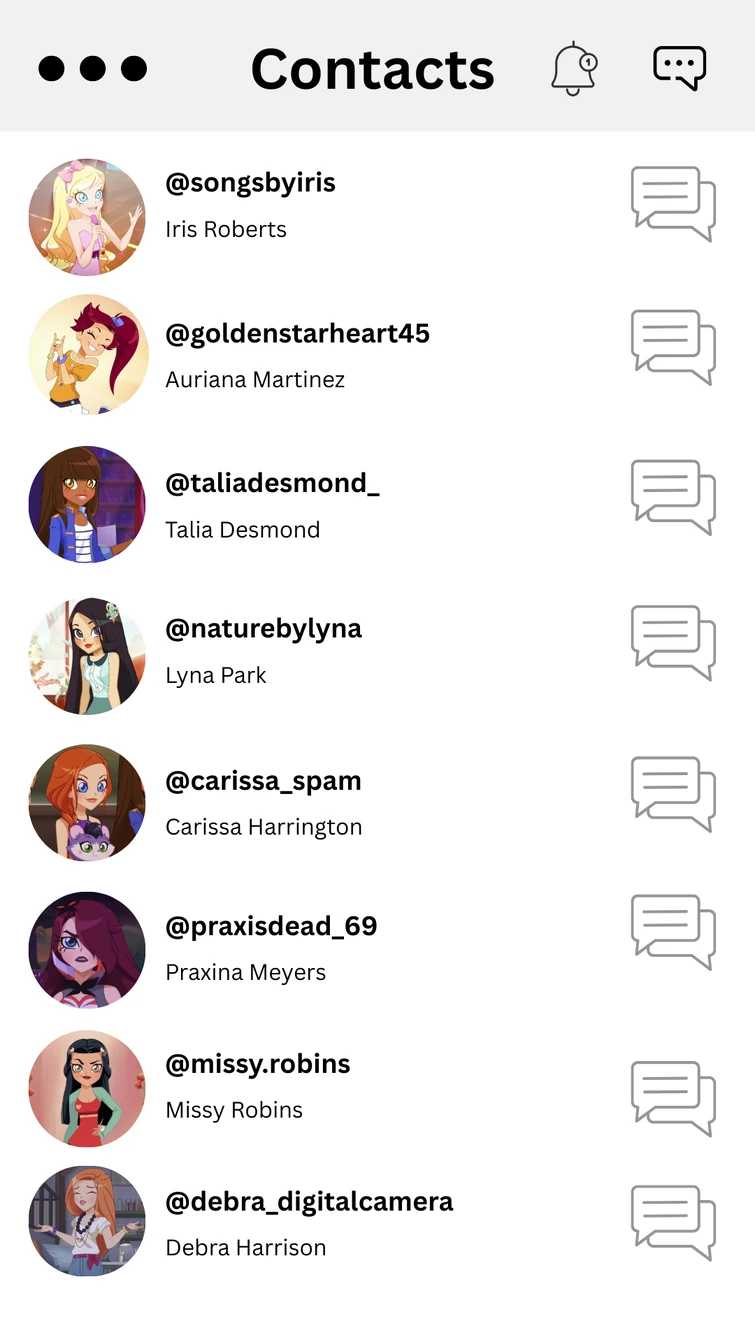Select the @missy.robins contact

coord(257,1064)
